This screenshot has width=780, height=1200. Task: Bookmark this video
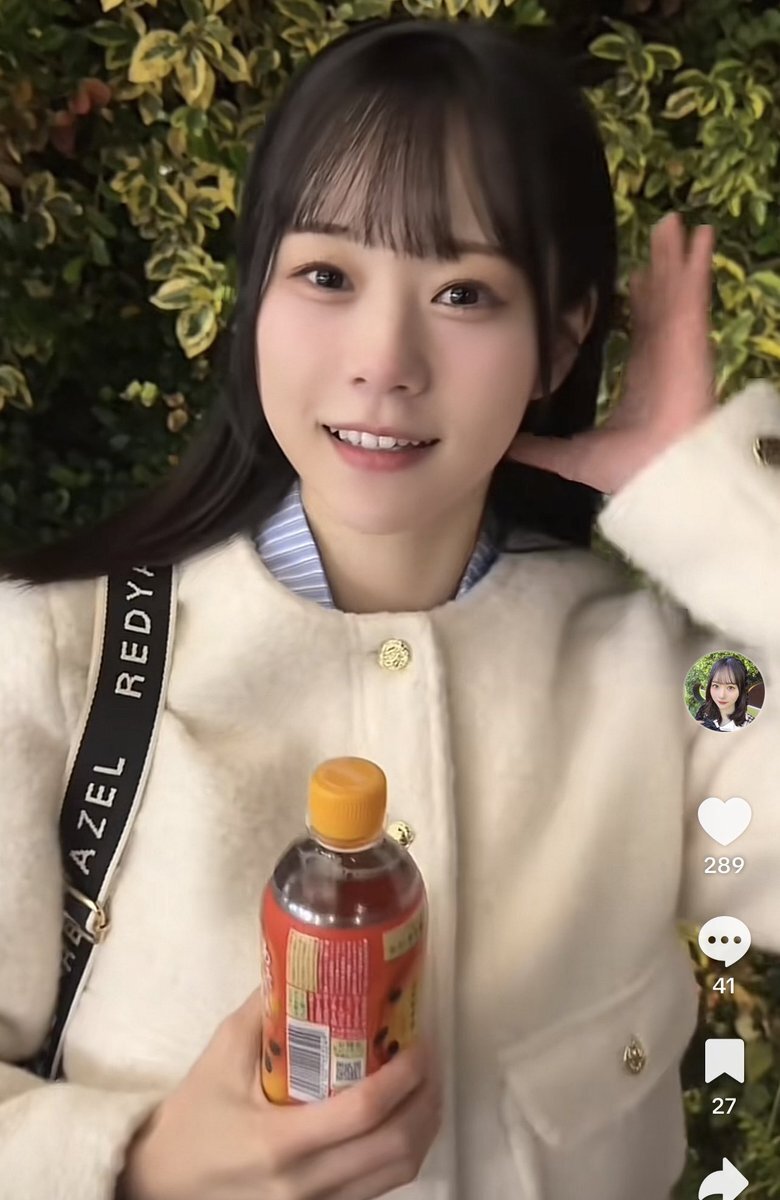(x=724, y=1061)
